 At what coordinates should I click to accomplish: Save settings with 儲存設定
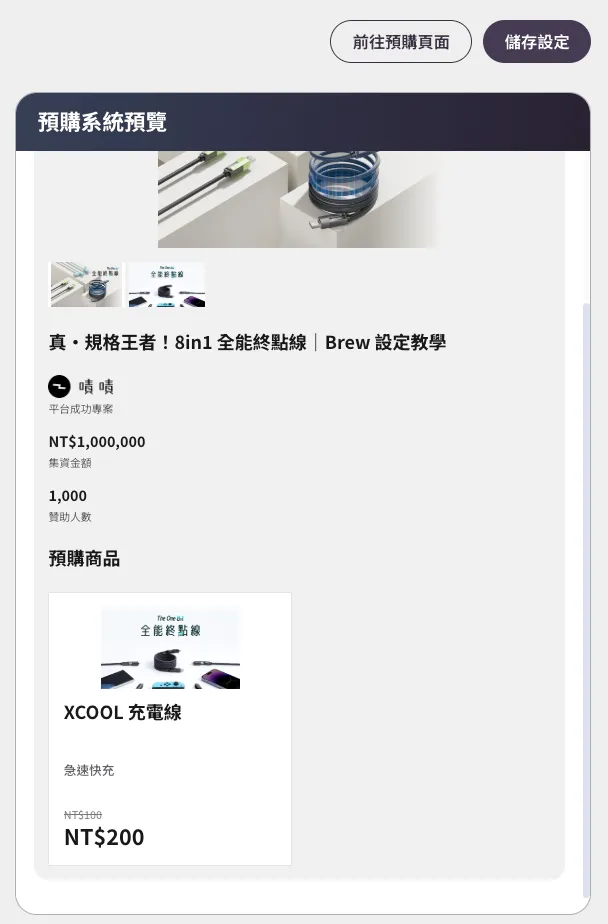click(x=536, y=42)
